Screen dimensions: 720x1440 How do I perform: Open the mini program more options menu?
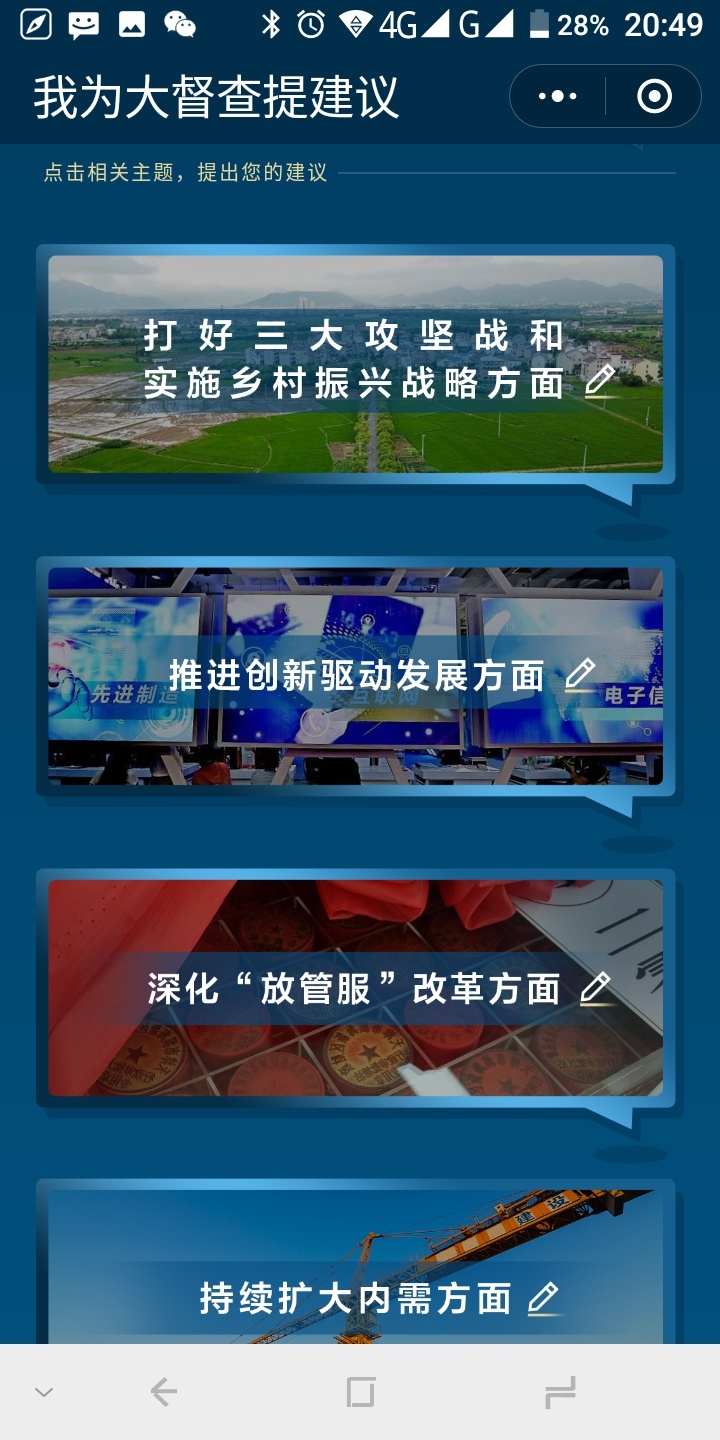(557, 96)
